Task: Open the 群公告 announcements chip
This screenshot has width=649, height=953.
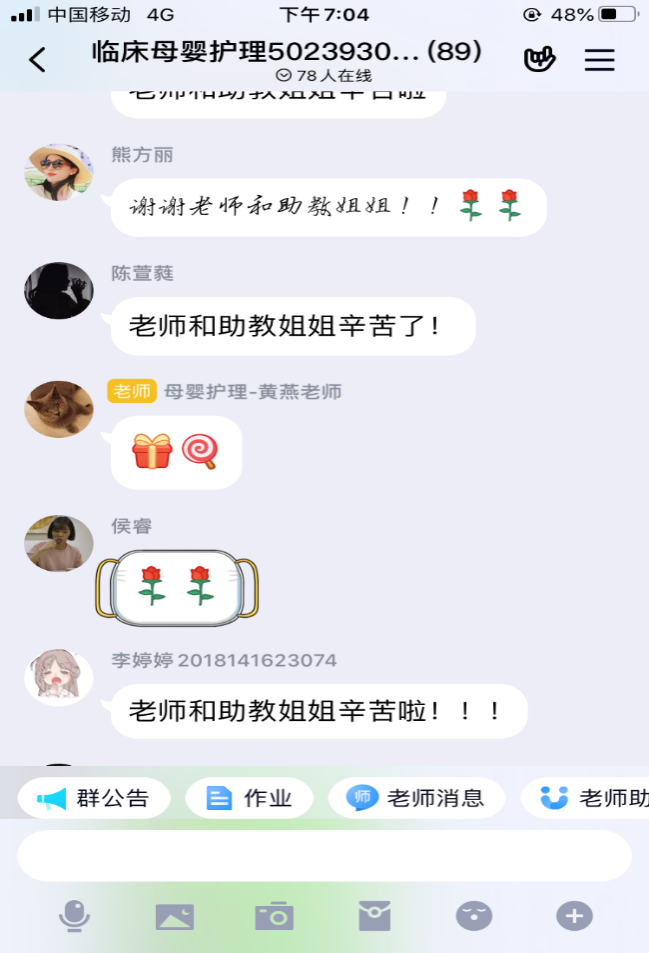Action: point(93,798)
